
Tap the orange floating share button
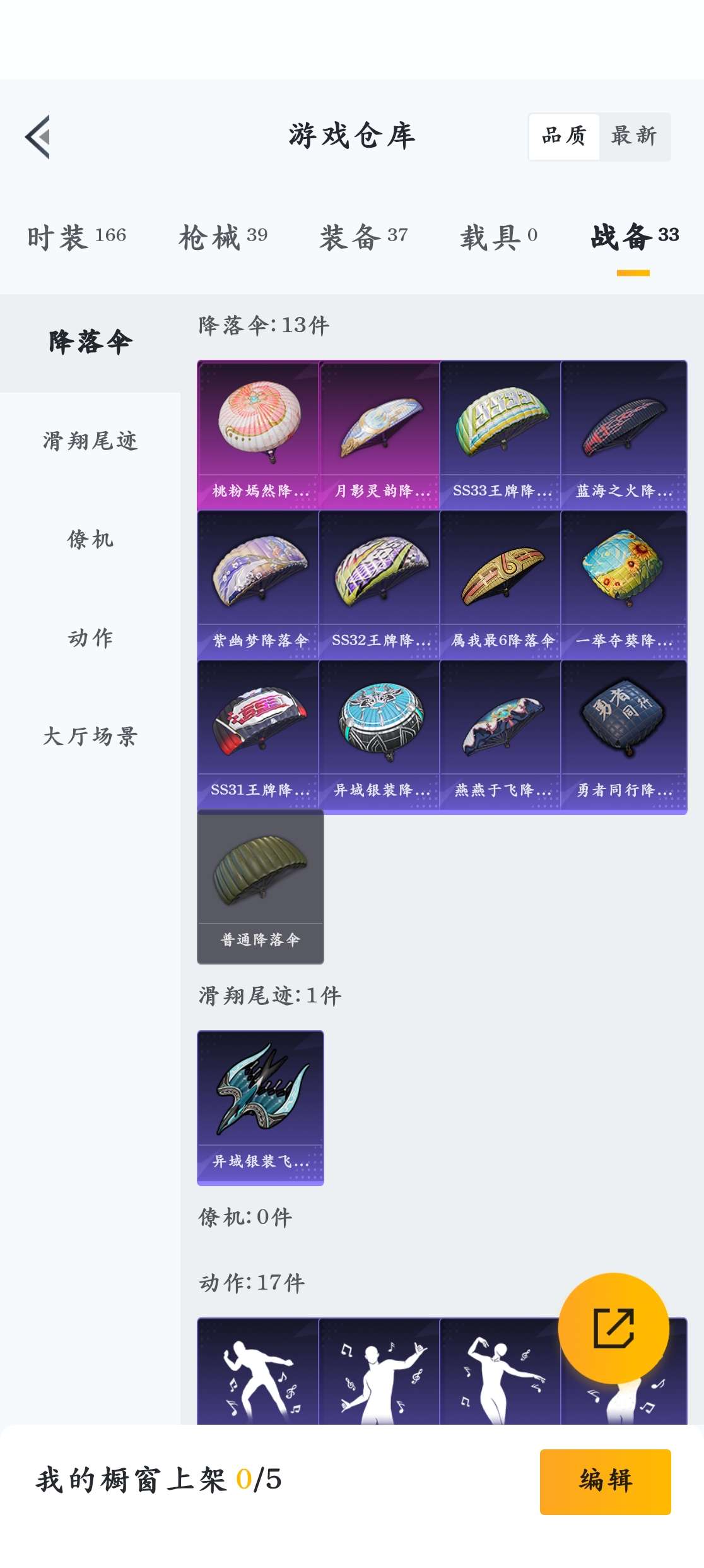(613, 1328)
